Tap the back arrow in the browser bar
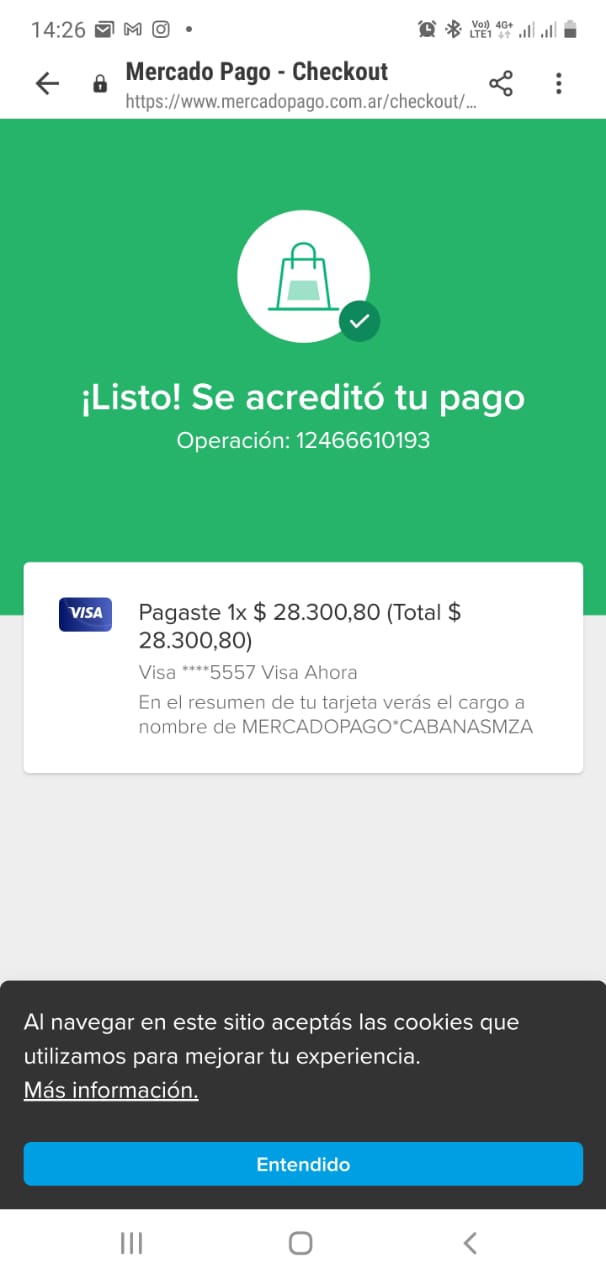The image size is (606, 1280). 47,84
